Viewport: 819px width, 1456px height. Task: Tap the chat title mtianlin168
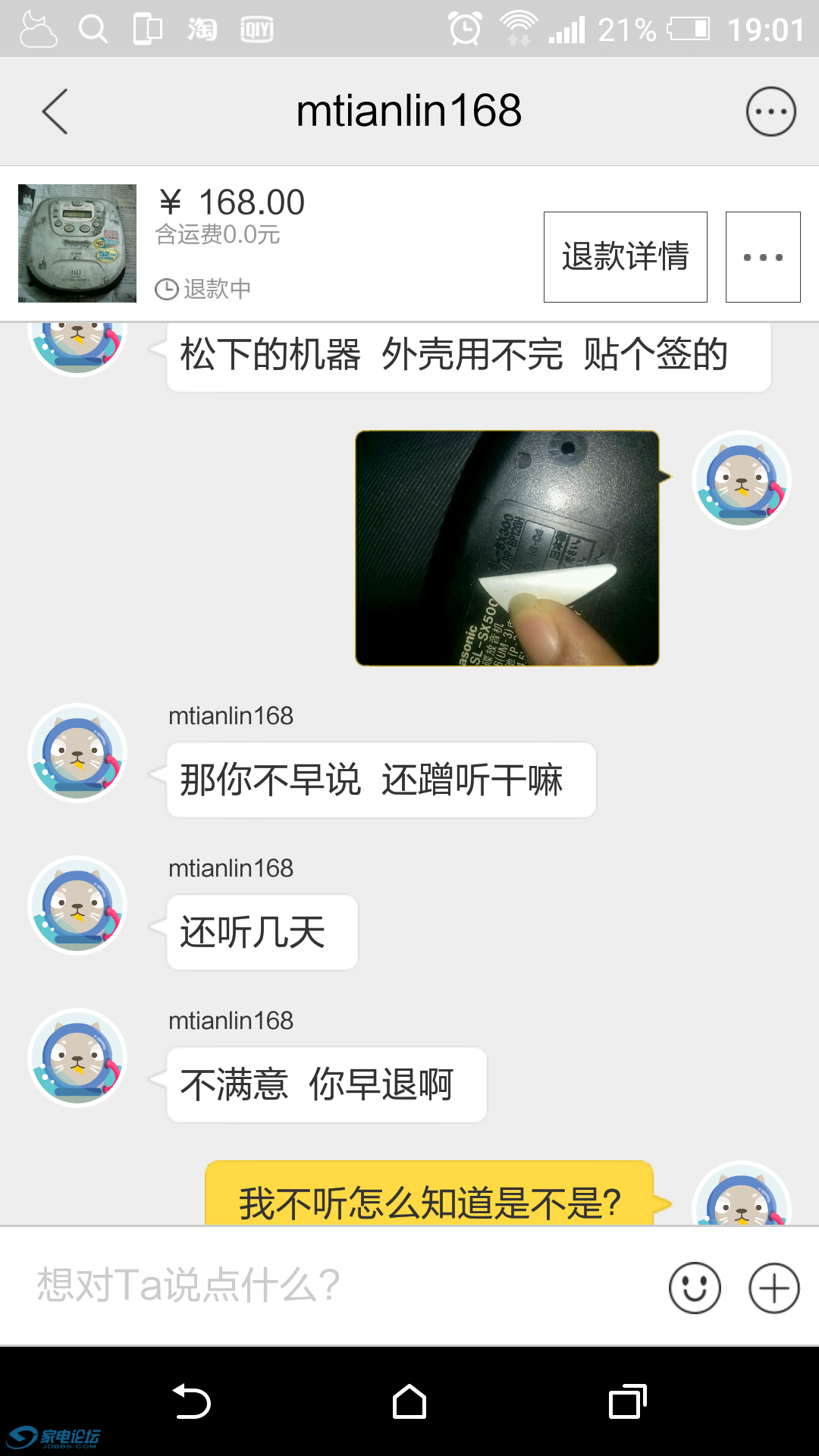click(x=409, y=110)
